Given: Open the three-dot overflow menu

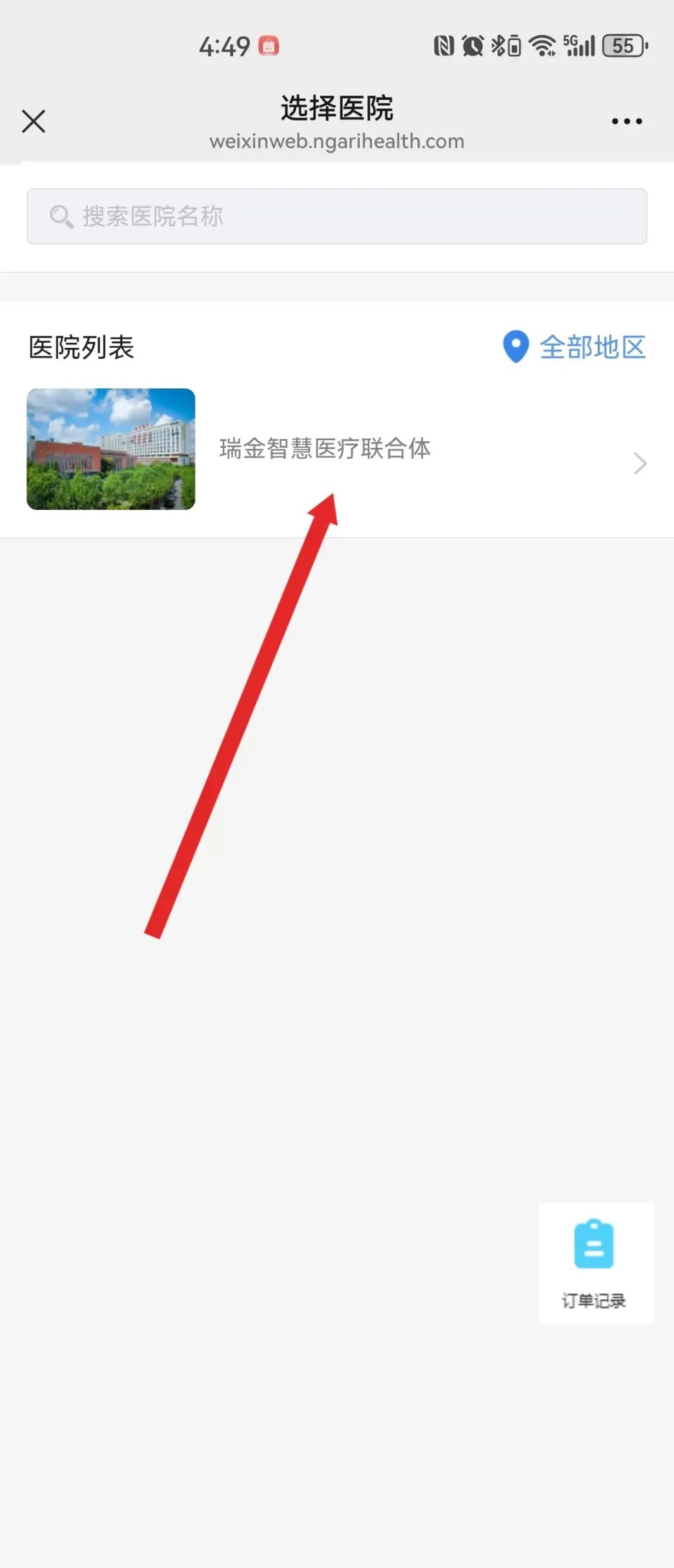Looking at the screenshot, I should [x=626, y=121].
